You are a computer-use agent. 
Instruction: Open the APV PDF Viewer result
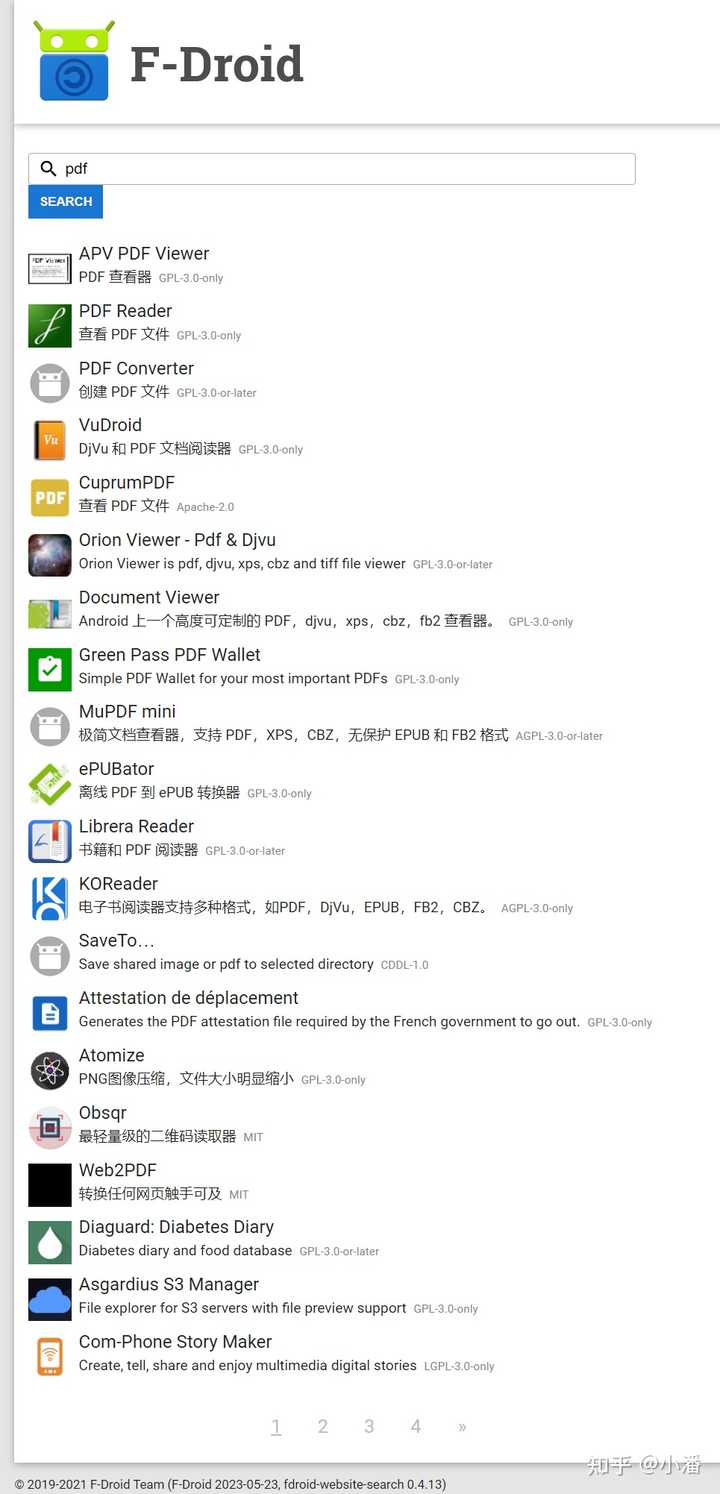pyautogui.click(x=144, y=254)
